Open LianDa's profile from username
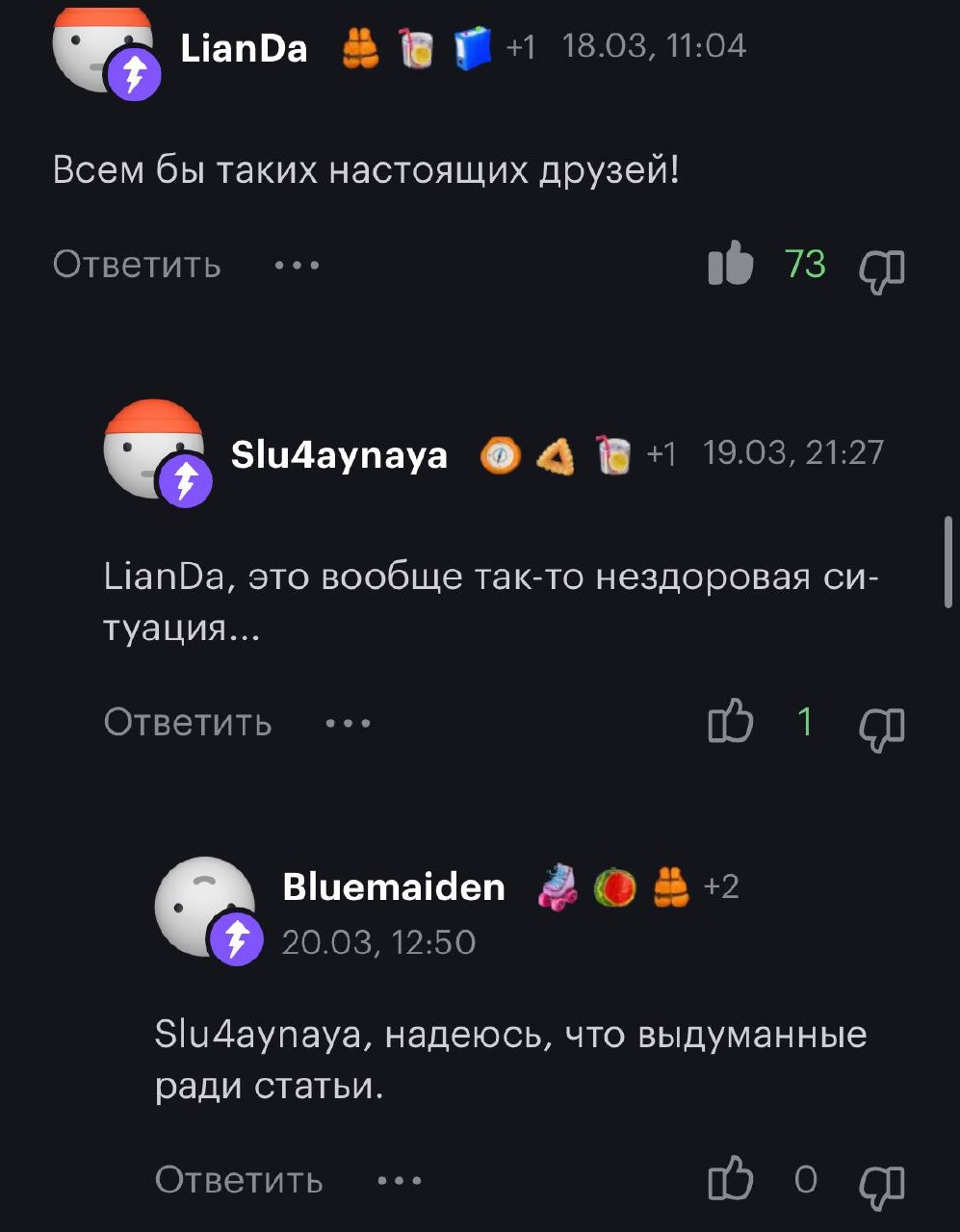This screenshot has width=960, height=1232. [244, 48]
